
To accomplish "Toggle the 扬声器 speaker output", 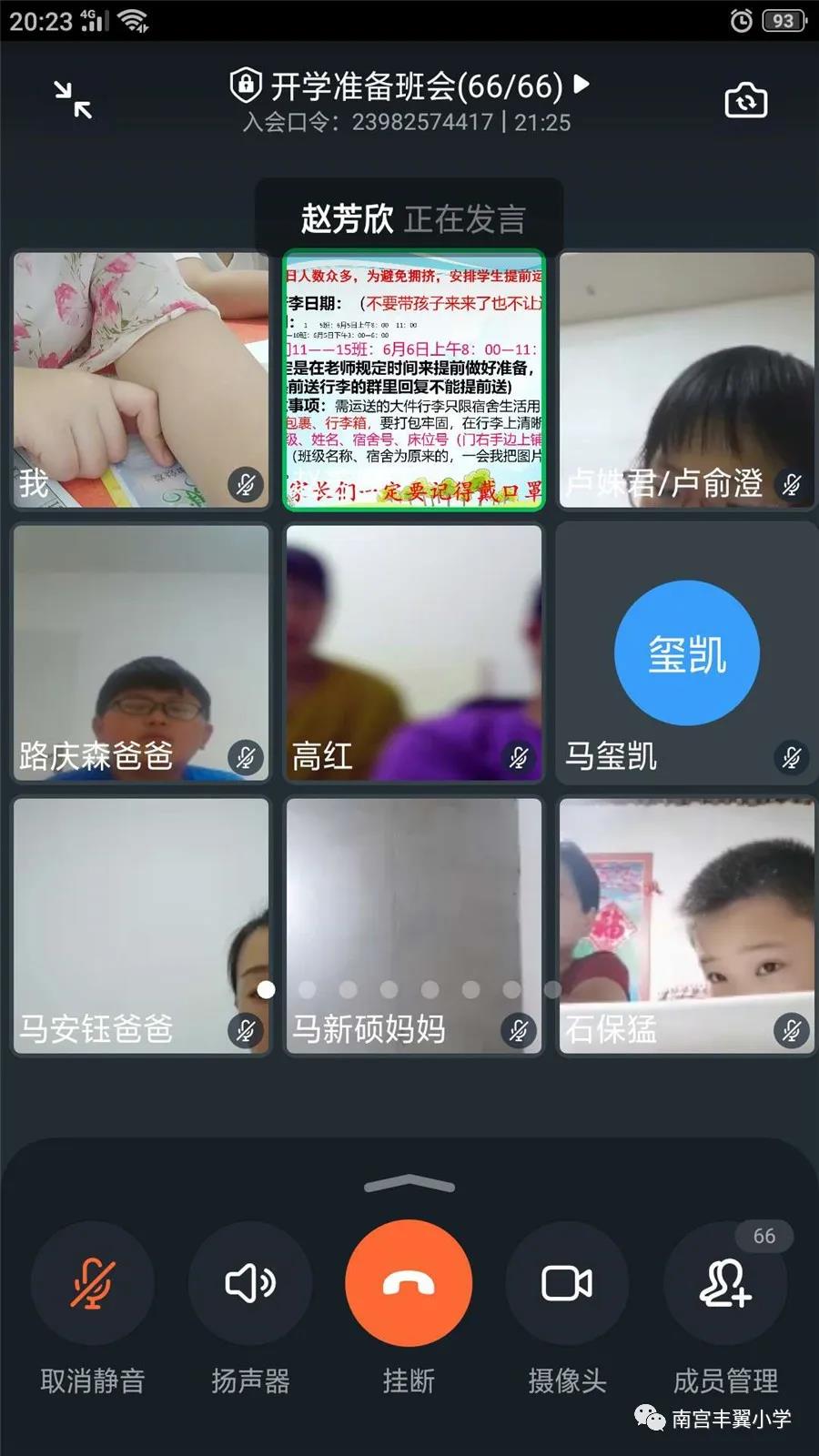I will coord(250,1283).
